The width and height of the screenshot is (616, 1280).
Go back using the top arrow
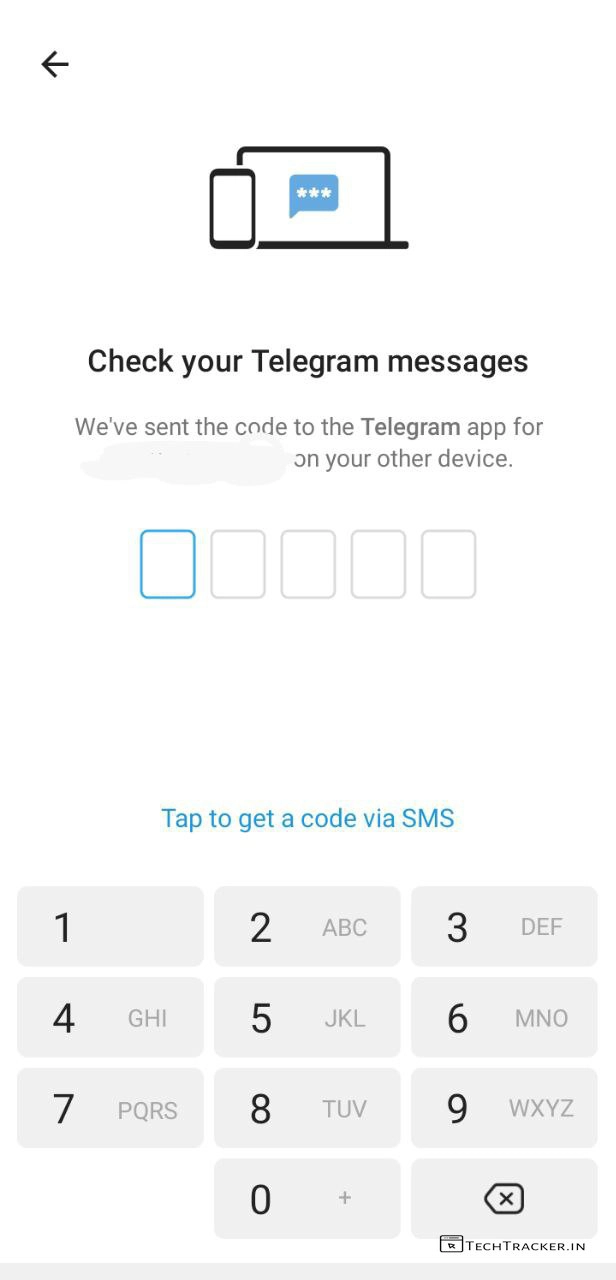point(55,65)
